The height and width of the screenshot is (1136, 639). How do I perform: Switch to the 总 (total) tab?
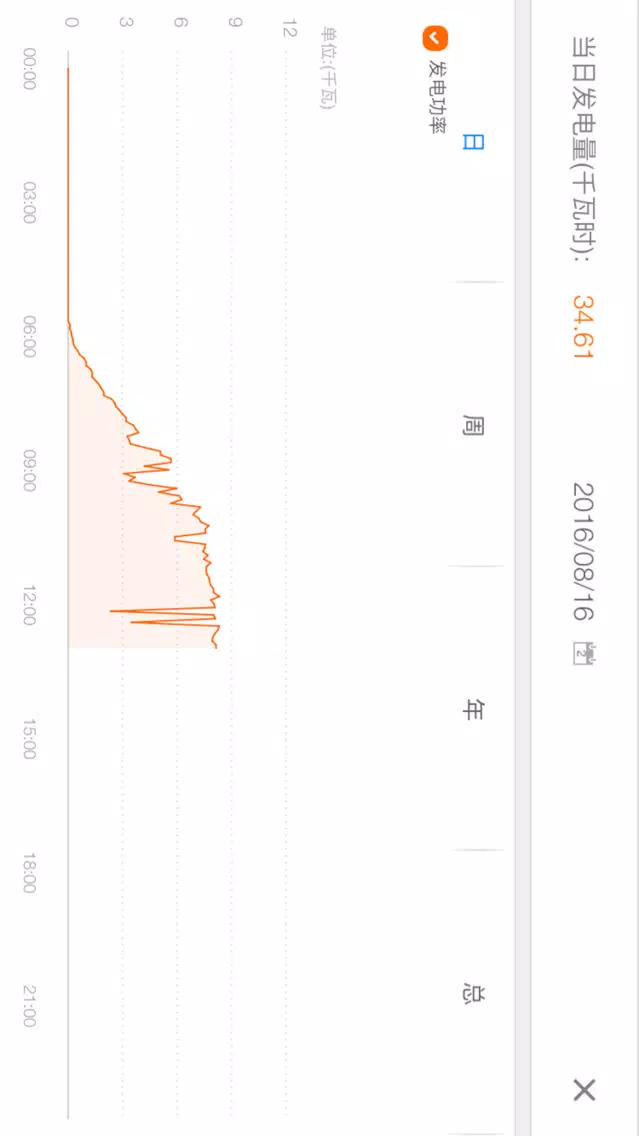tap(473, 993)
